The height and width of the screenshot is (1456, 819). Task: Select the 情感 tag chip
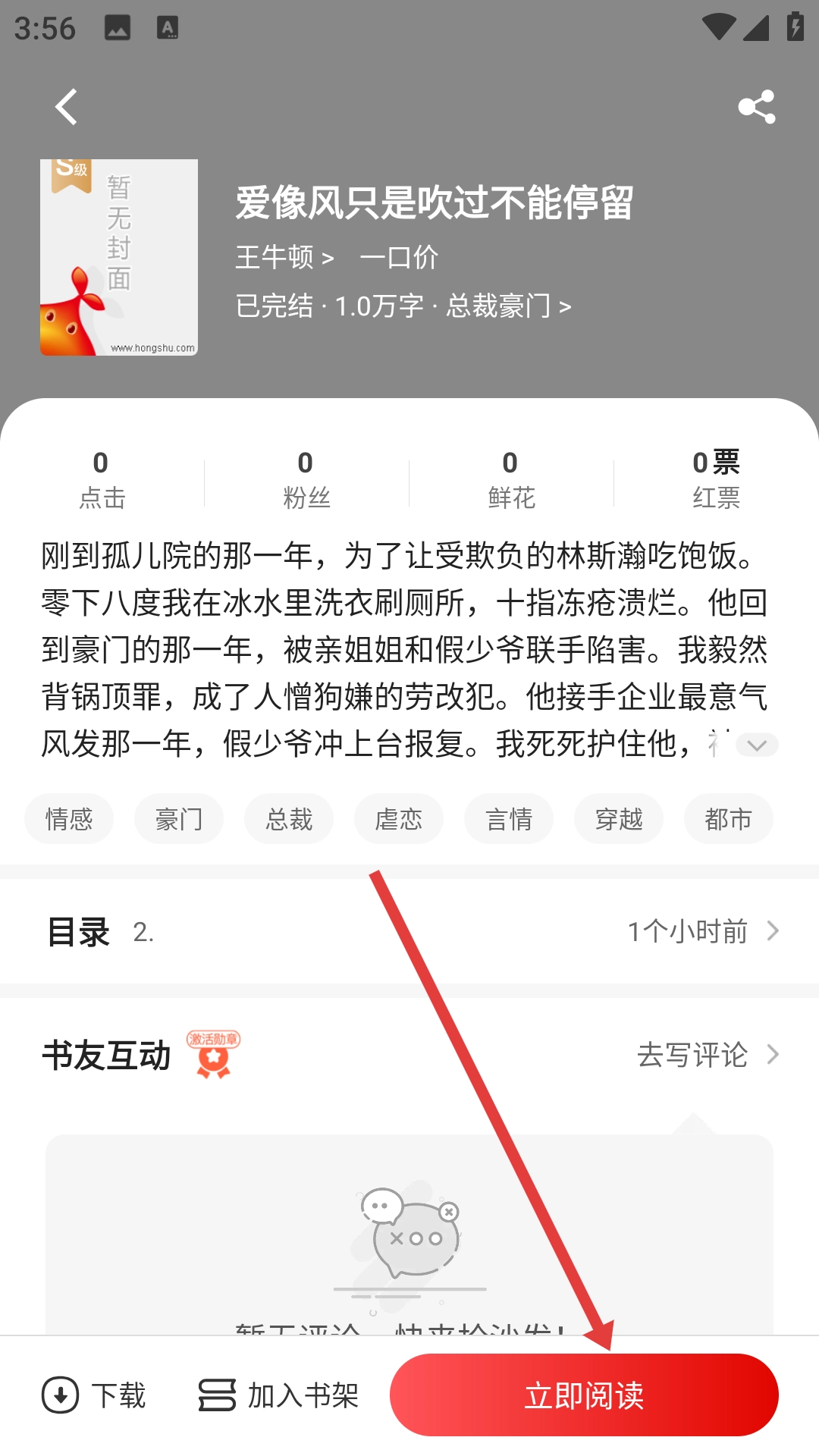click(69, 819)
